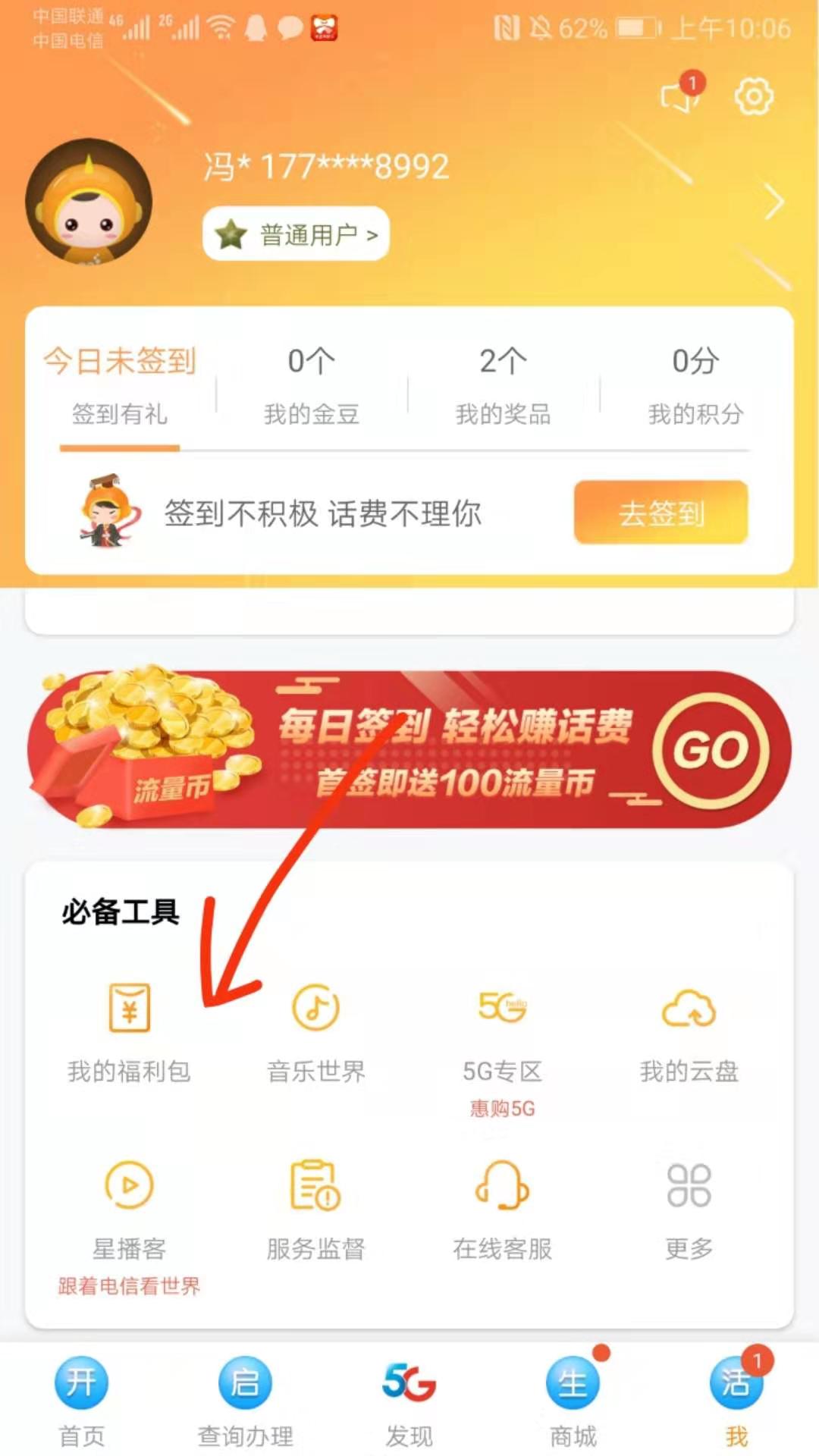Show 更多 tools

689,1210
